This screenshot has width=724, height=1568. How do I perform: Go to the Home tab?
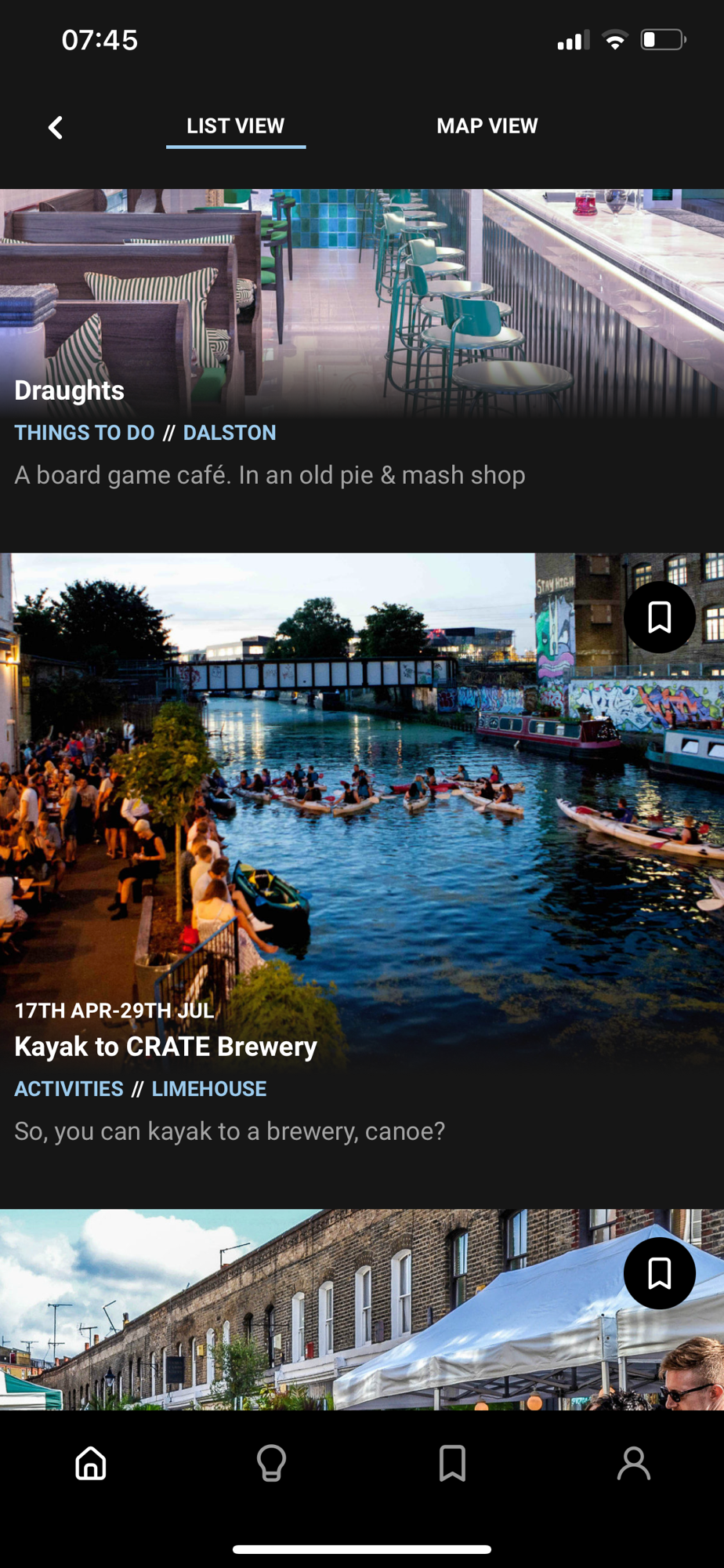point(91,1463)
